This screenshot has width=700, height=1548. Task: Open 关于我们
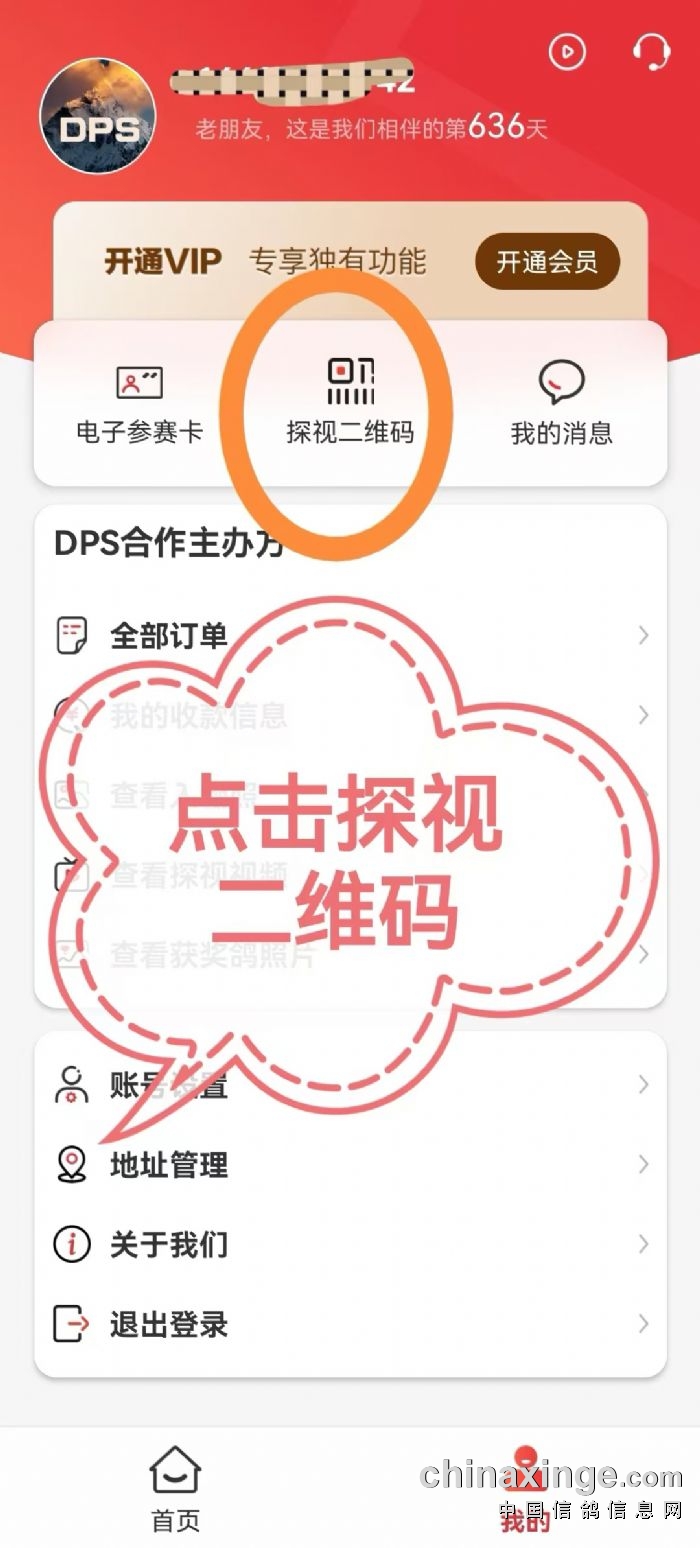point(350,1244)
